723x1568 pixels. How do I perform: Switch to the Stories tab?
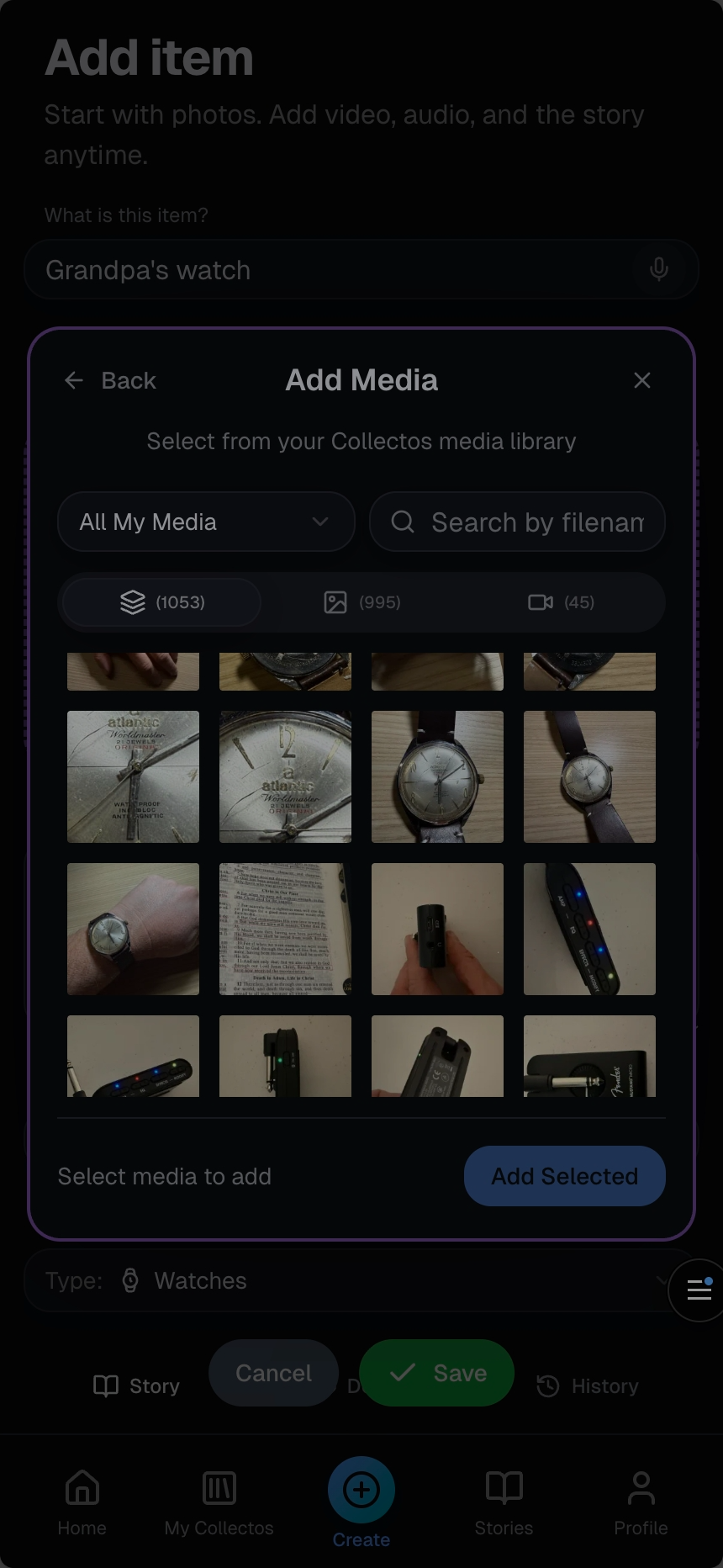click(504, 1501)
